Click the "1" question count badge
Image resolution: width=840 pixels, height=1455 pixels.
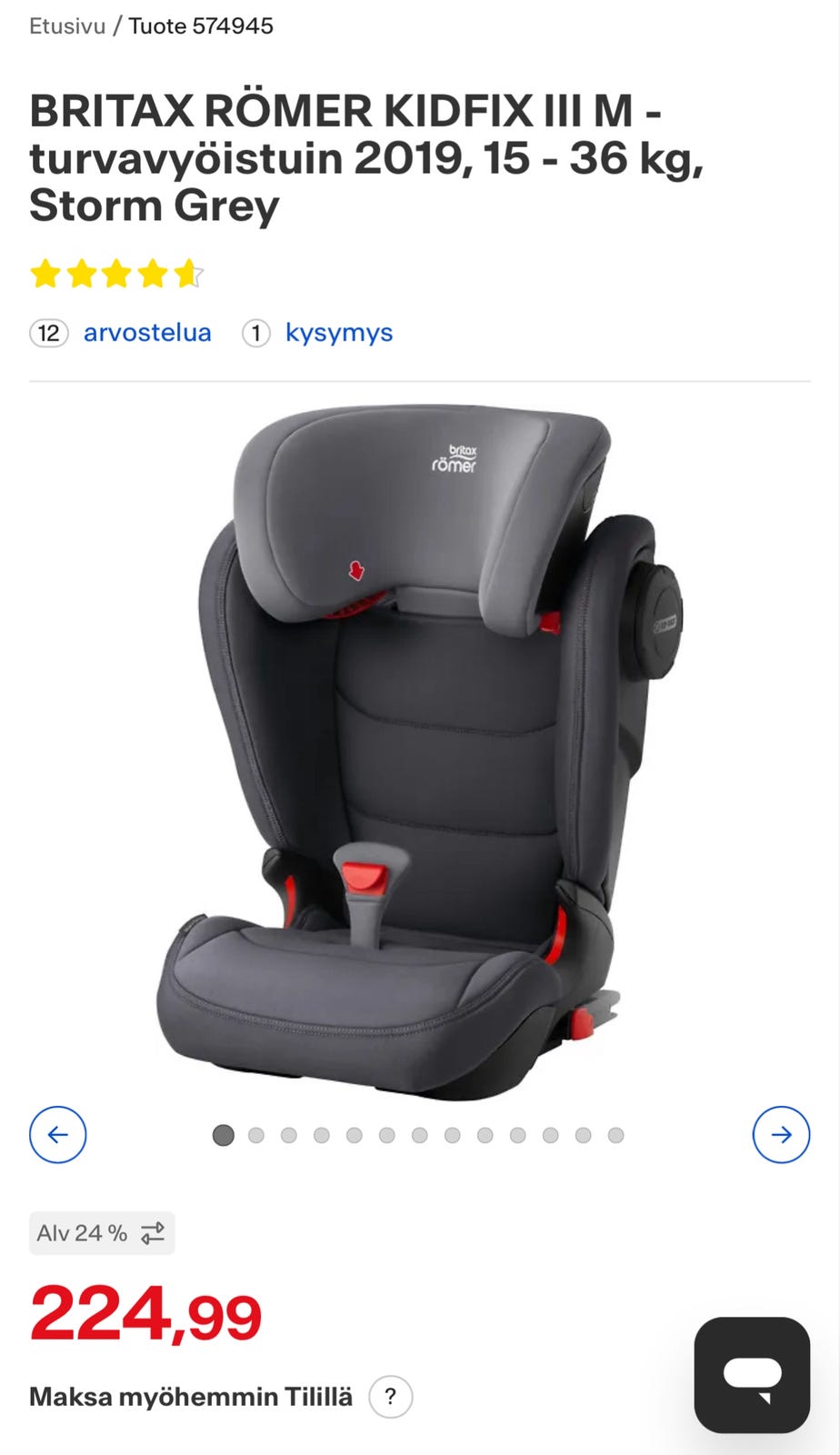[x=257, y=333]
